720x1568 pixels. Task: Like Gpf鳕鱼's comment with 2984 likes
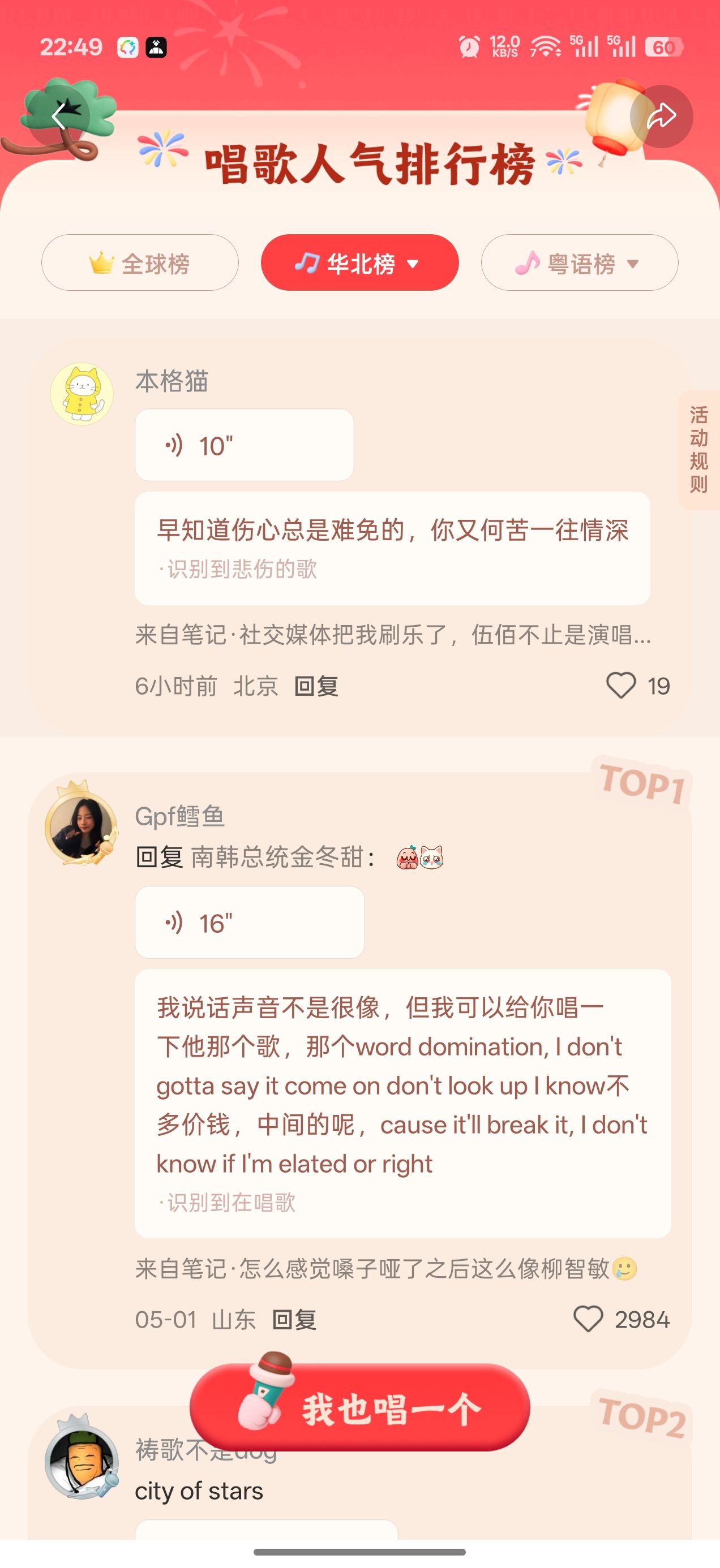pyautogui.click(x=622, y=1319)
